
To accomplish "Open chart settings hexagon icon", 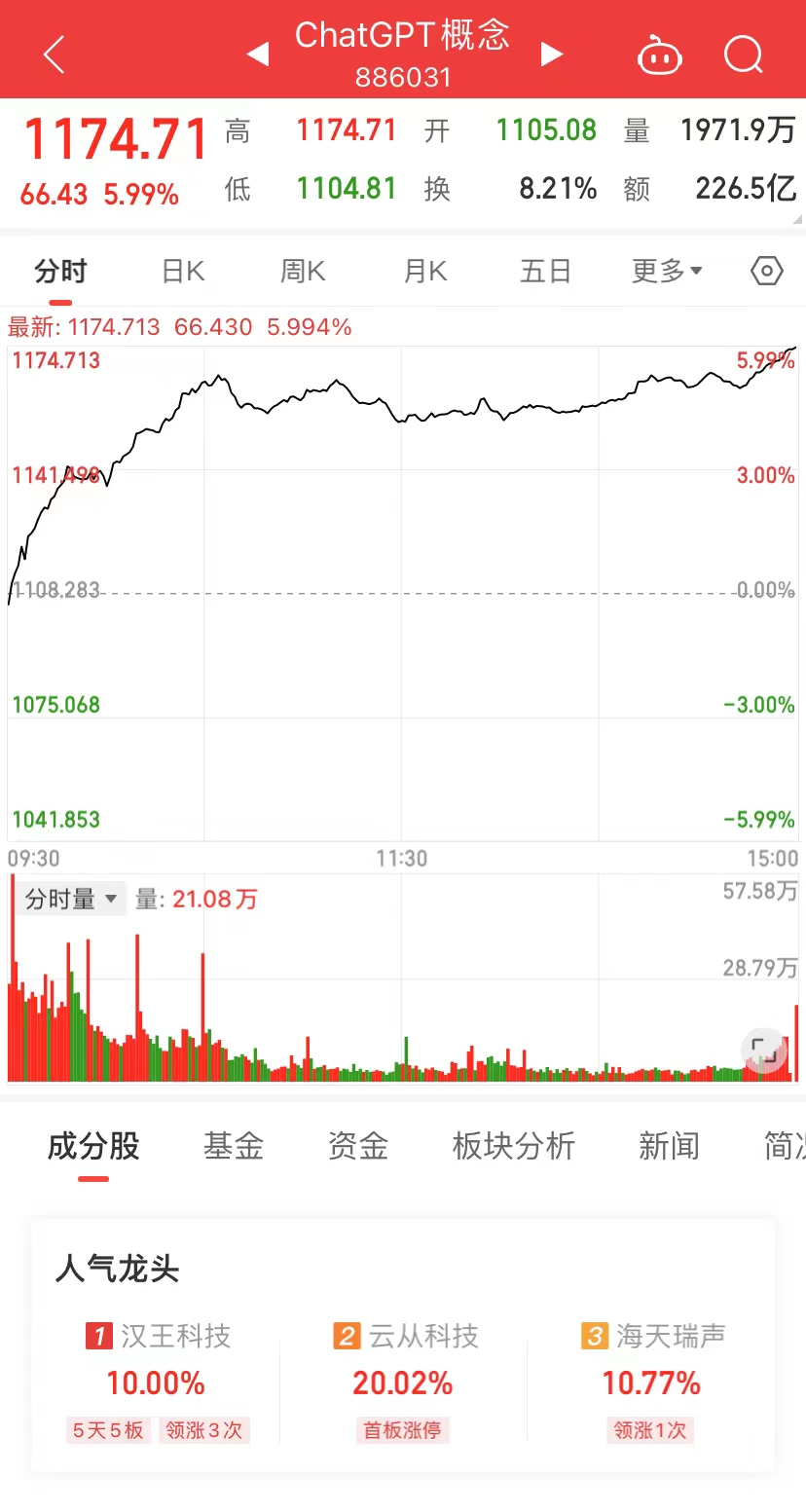I will tap(767, 271).
